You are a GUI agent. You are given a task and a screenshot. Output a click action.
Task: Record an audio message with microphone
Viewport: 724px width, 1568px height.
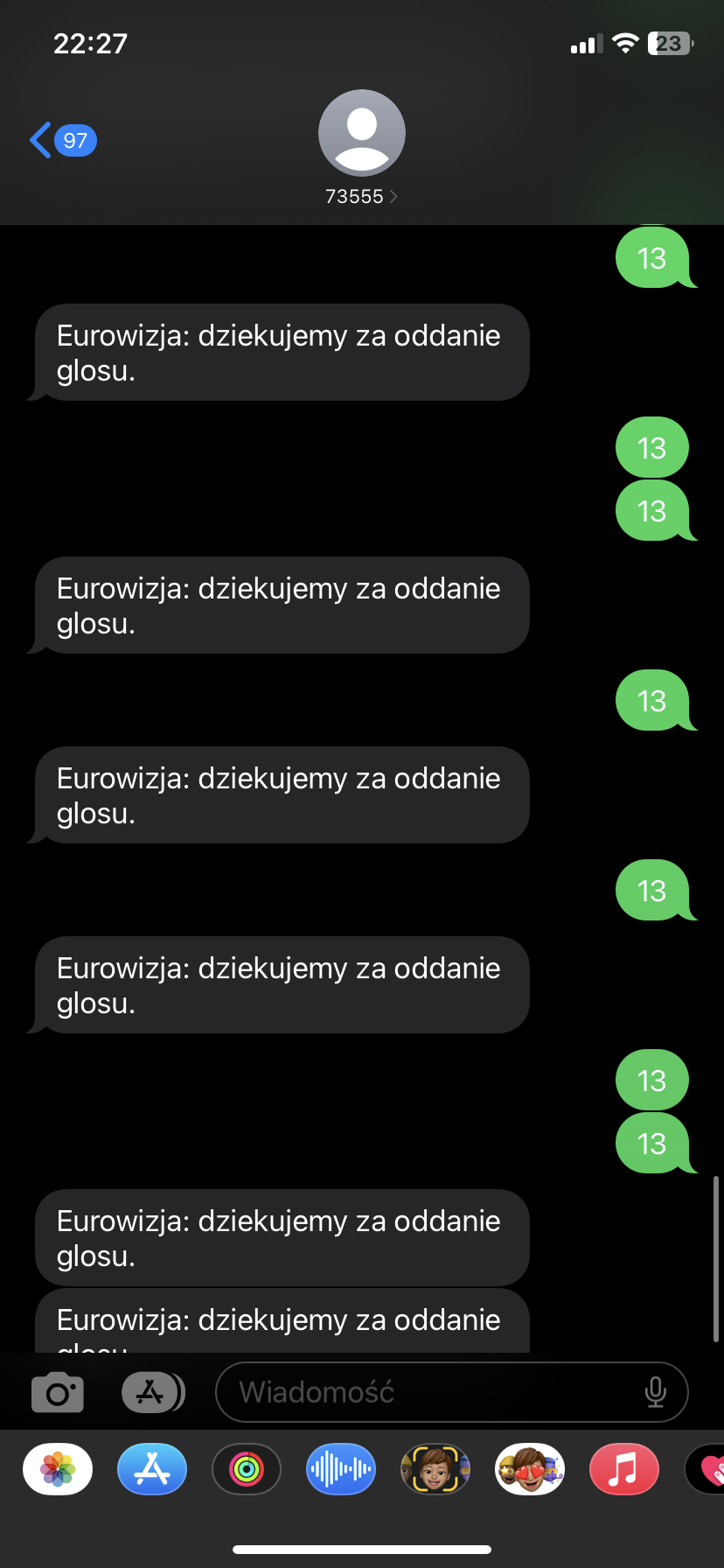[x=655, y=1392]
